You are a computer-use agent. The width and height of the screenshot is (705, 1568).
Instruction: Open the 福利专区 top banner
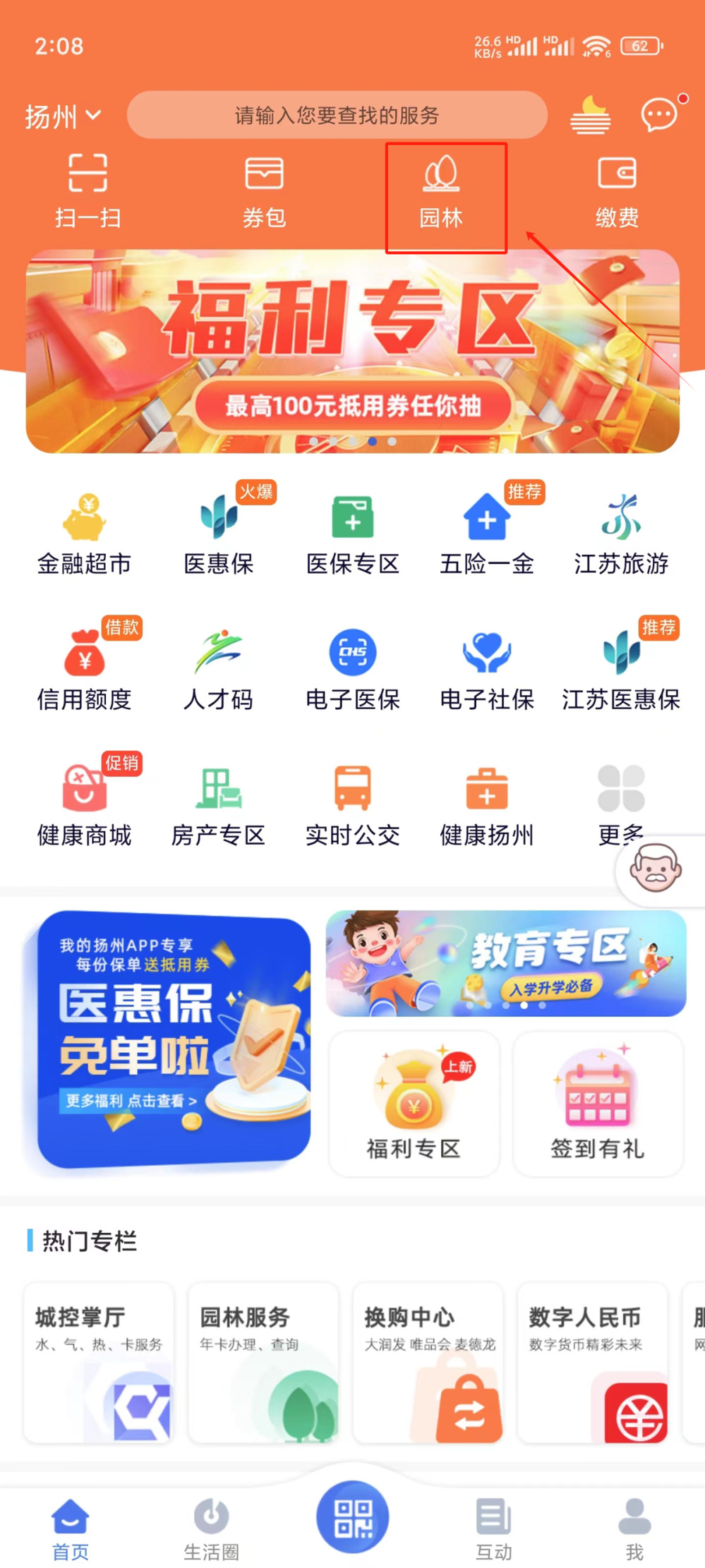pyautogui.click(x=352, y=351)
